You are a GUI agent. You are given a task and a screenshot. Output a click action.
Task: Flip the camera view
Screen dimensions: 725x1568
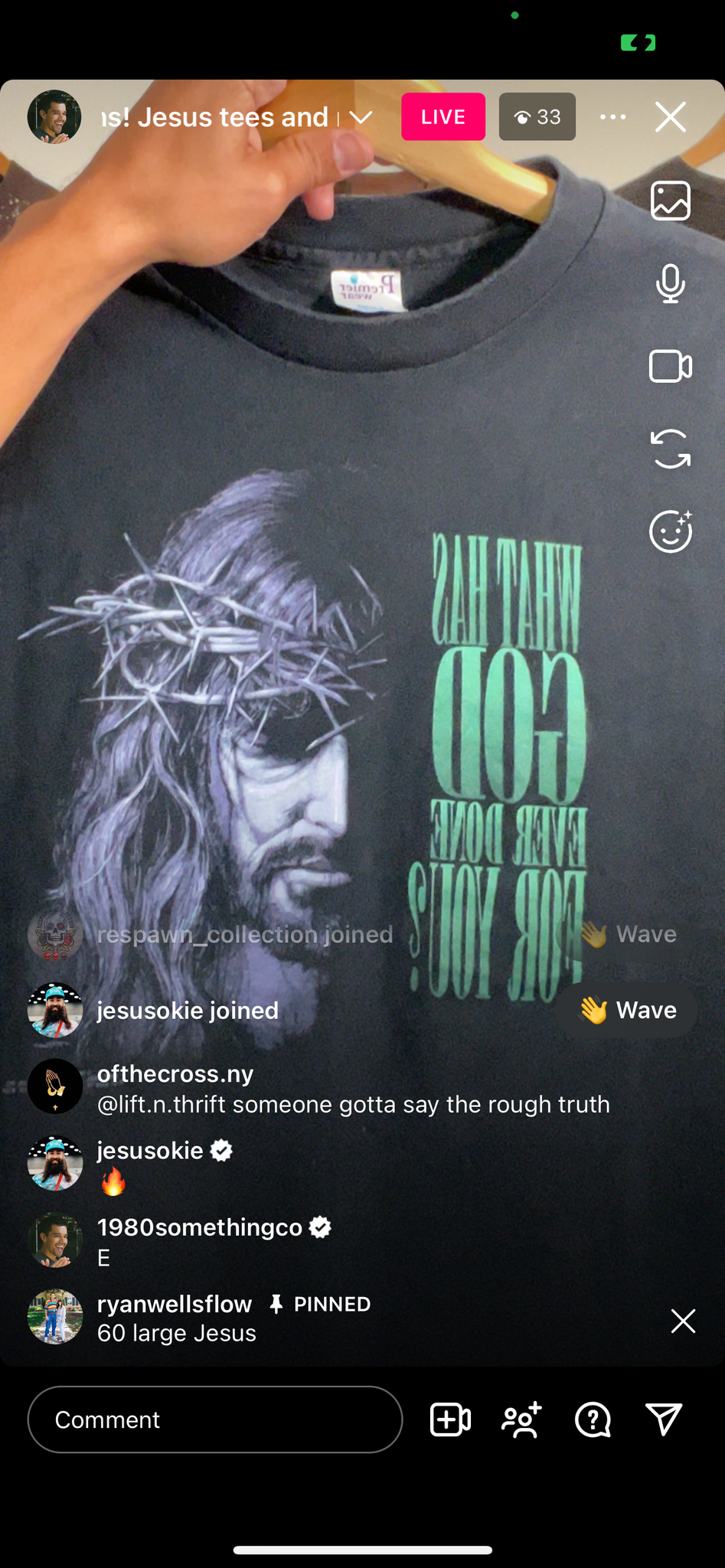tap(670, 449)
